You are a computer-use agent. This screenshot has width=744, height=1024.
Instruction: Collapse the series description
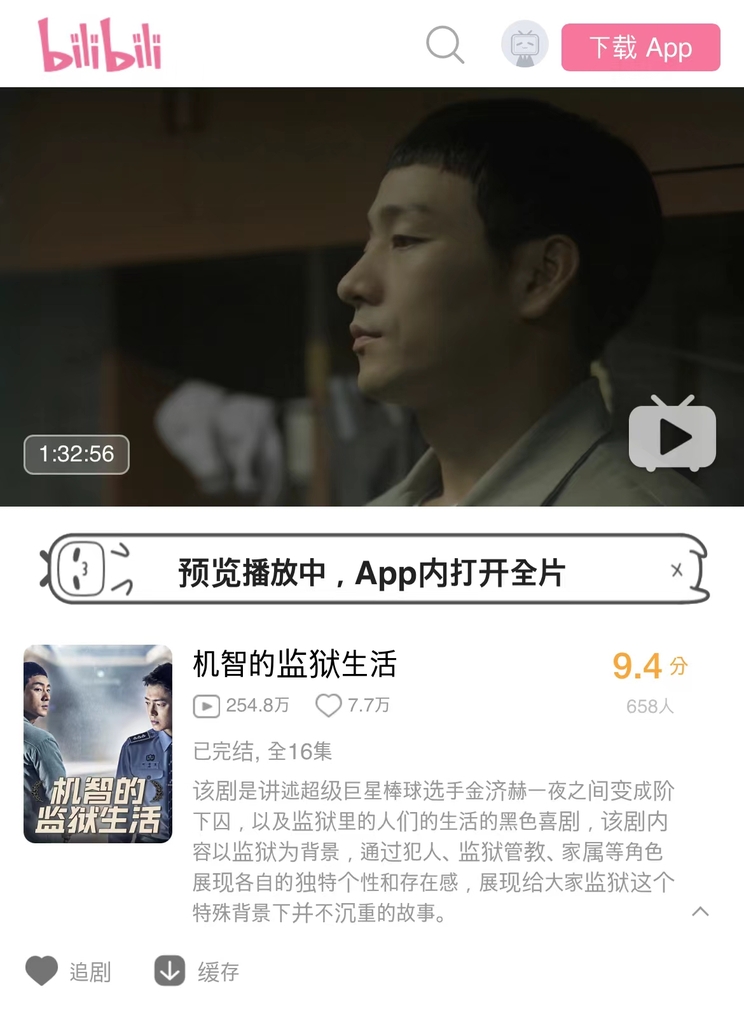(x=700, y=911)
